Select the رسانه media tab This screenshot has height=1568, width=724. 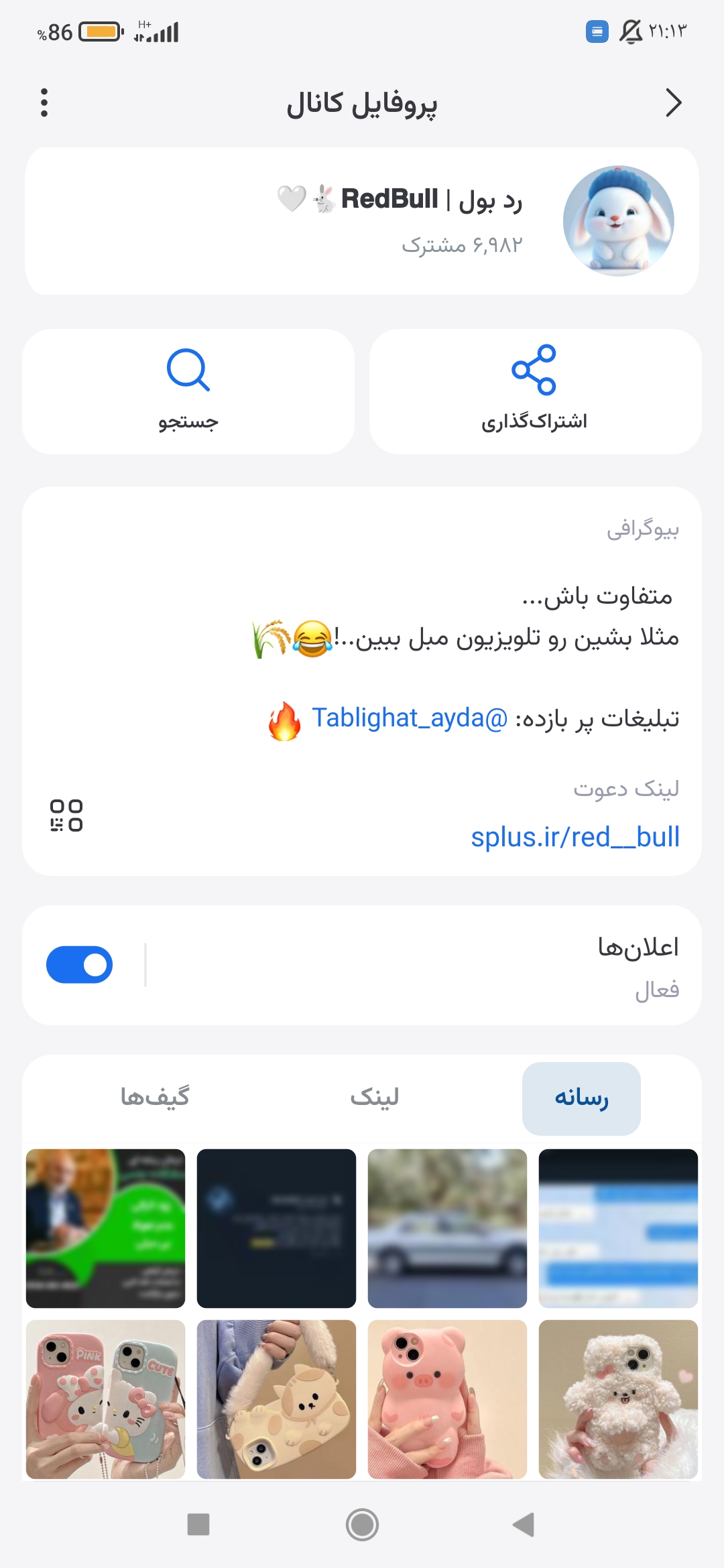click(581, 1098)
